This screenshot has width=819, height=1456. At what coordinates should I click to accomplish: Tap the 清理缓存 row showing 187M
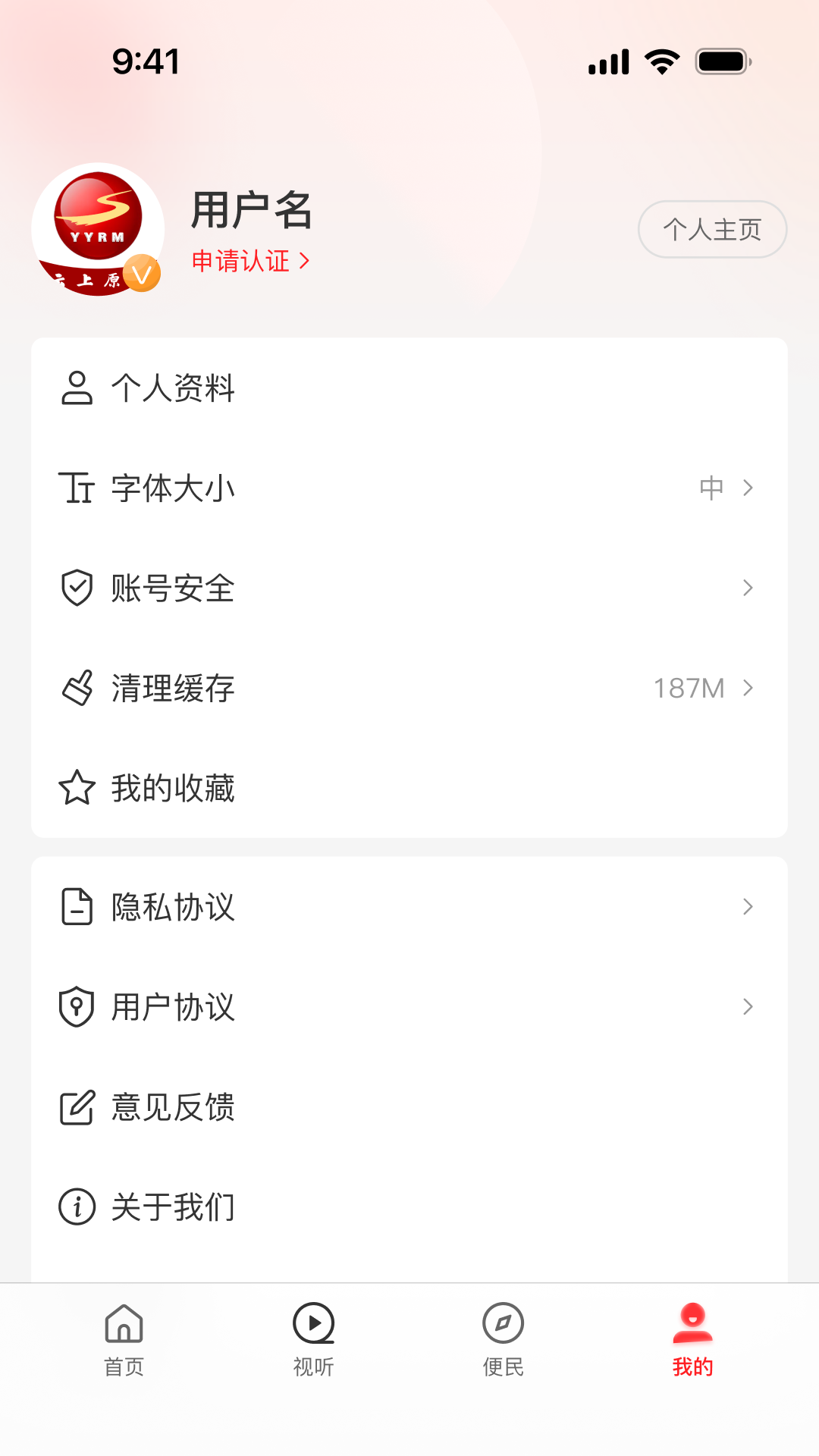[409, 688]
